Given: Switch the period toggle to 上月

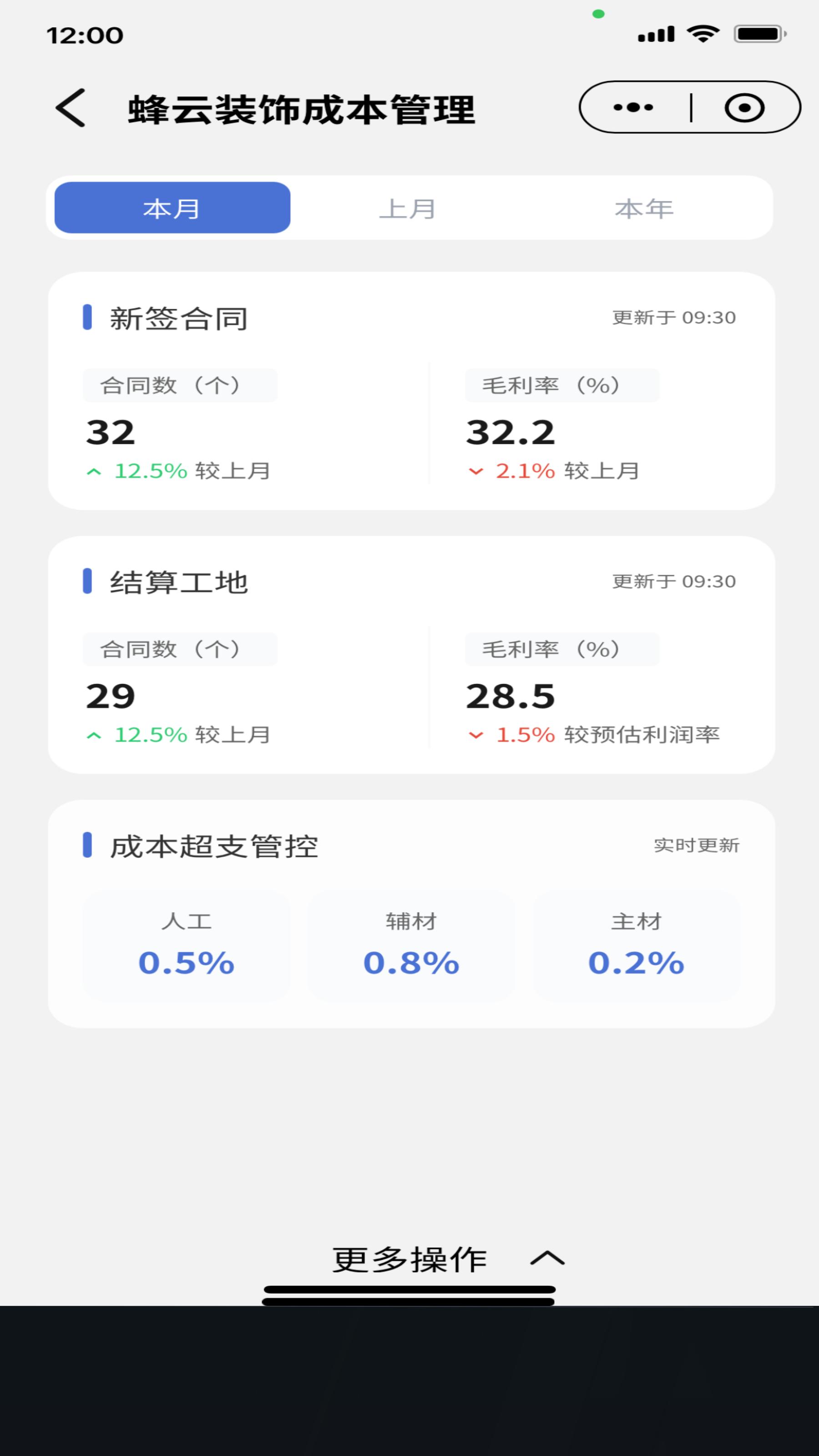Looking at the screenshot, I should (409, 207).
